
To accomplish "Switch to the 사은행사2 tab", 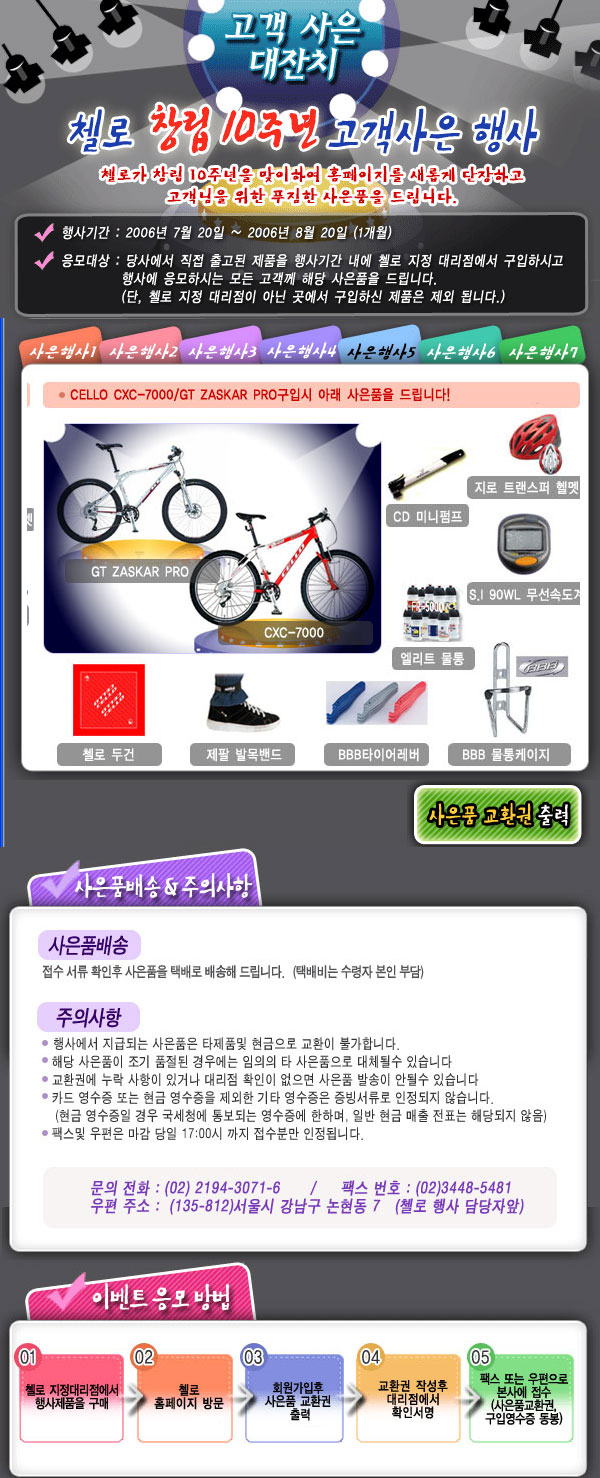I will pyautogui.click(x=142, y=352).
